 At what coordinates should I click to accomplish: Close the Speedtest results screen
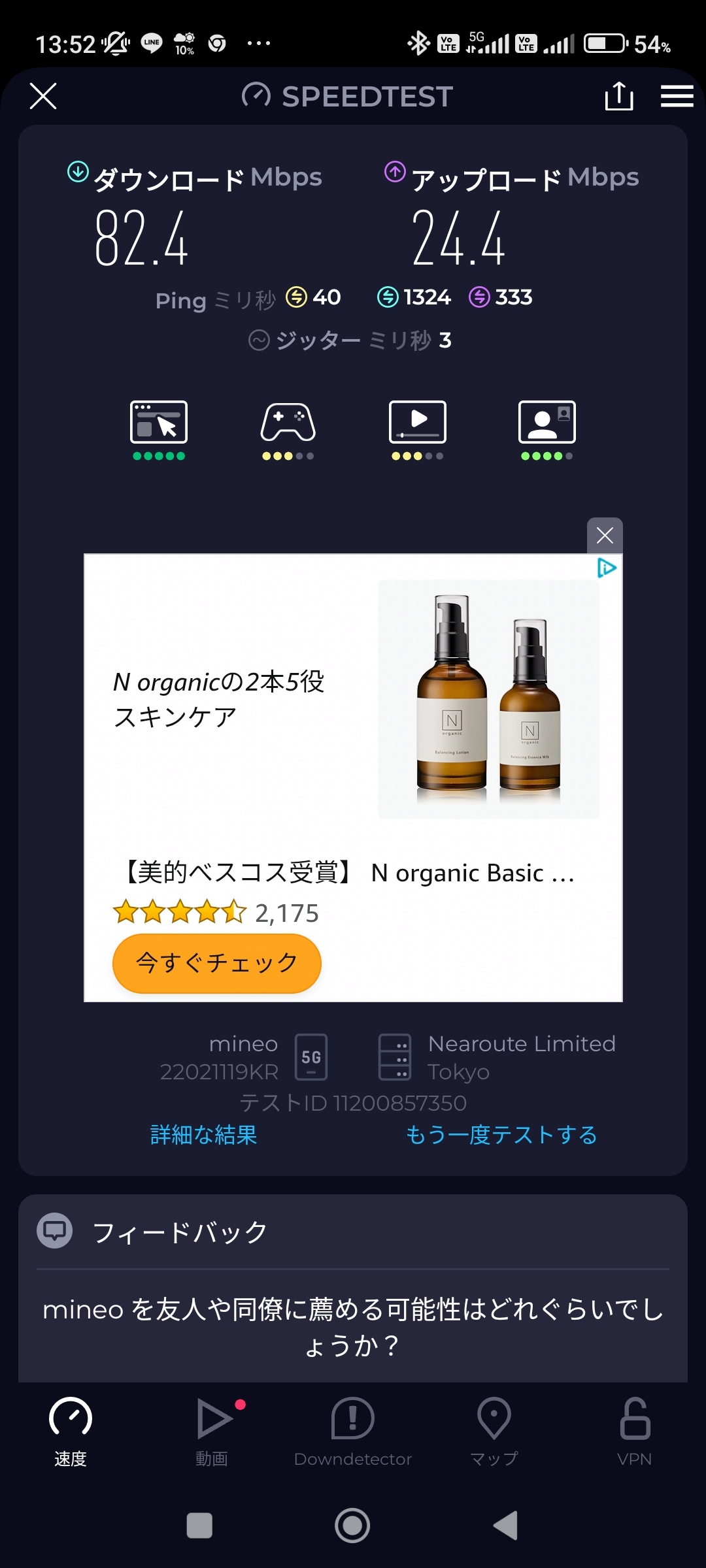(x=43, y=96)
